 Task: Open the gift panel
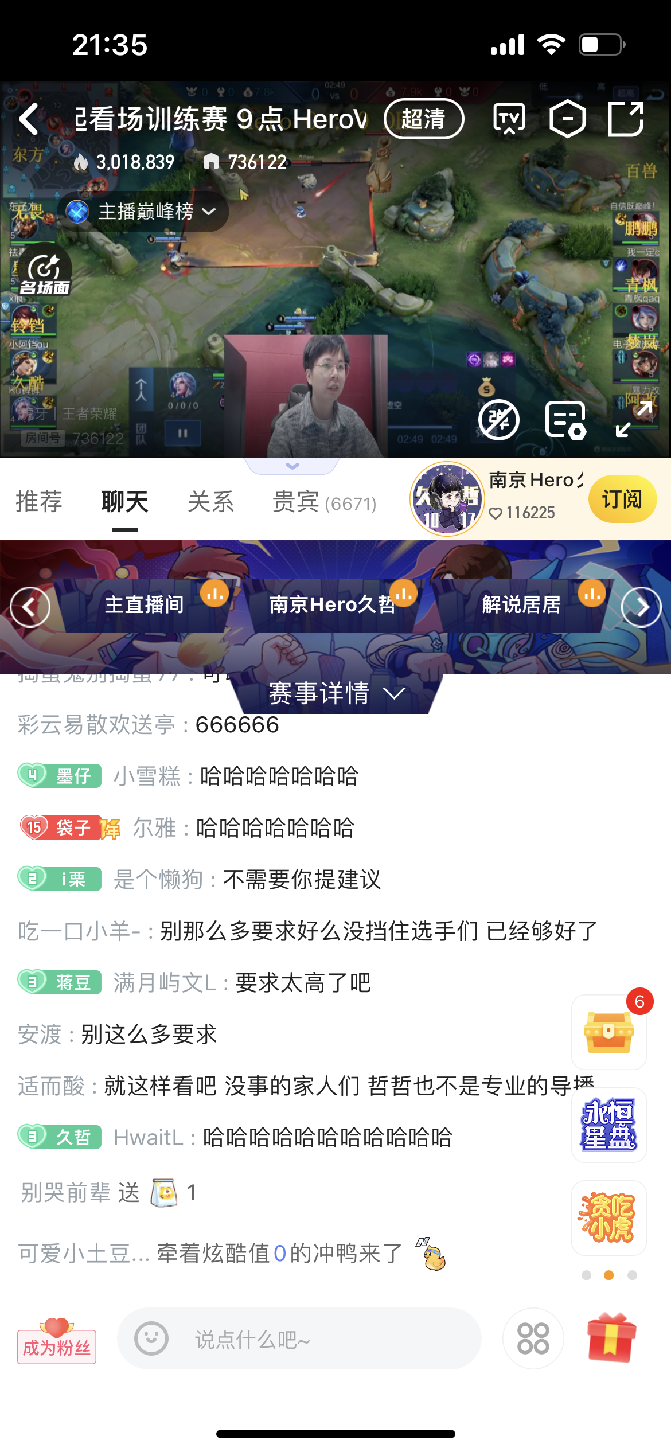click(611, 1339)
